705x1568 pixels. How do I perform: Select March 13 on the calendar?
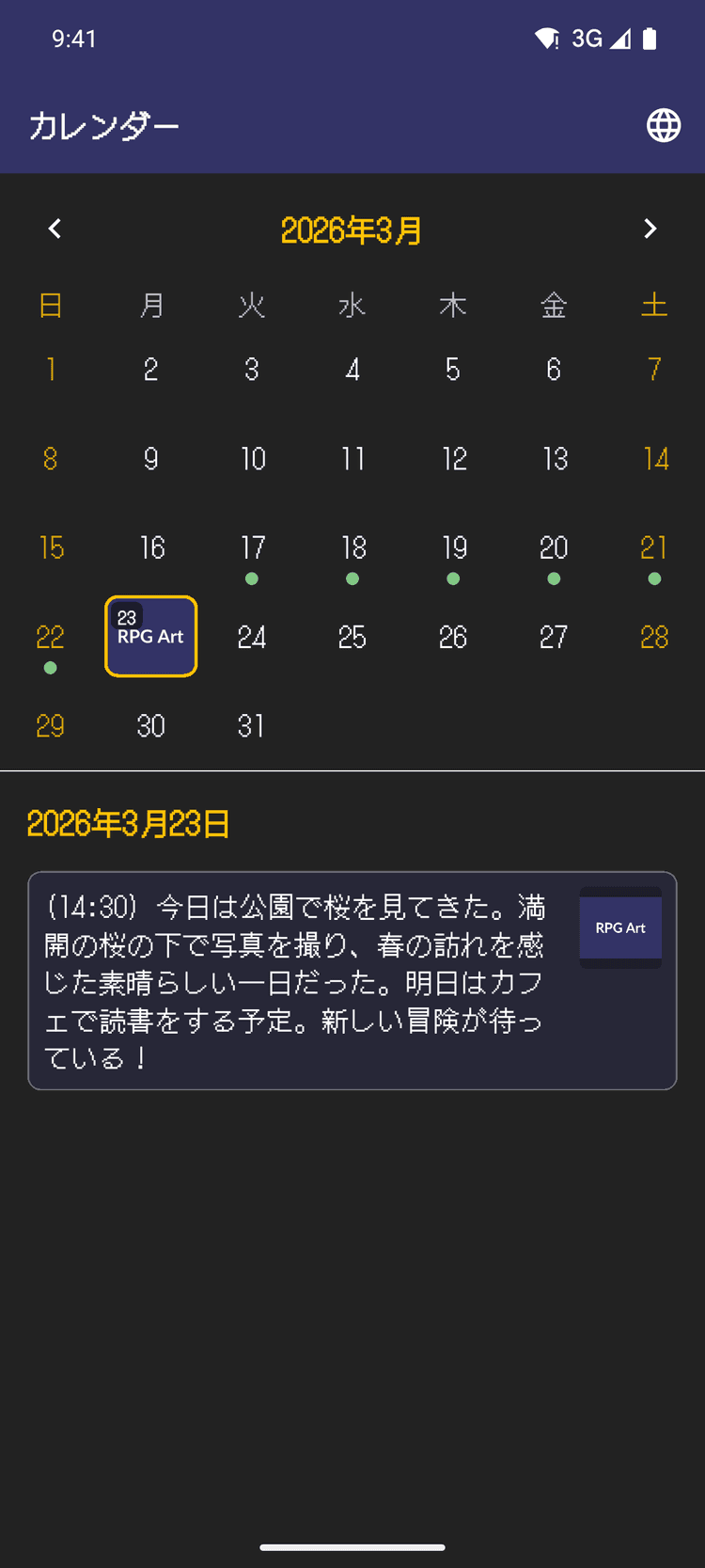click(554, 459)
